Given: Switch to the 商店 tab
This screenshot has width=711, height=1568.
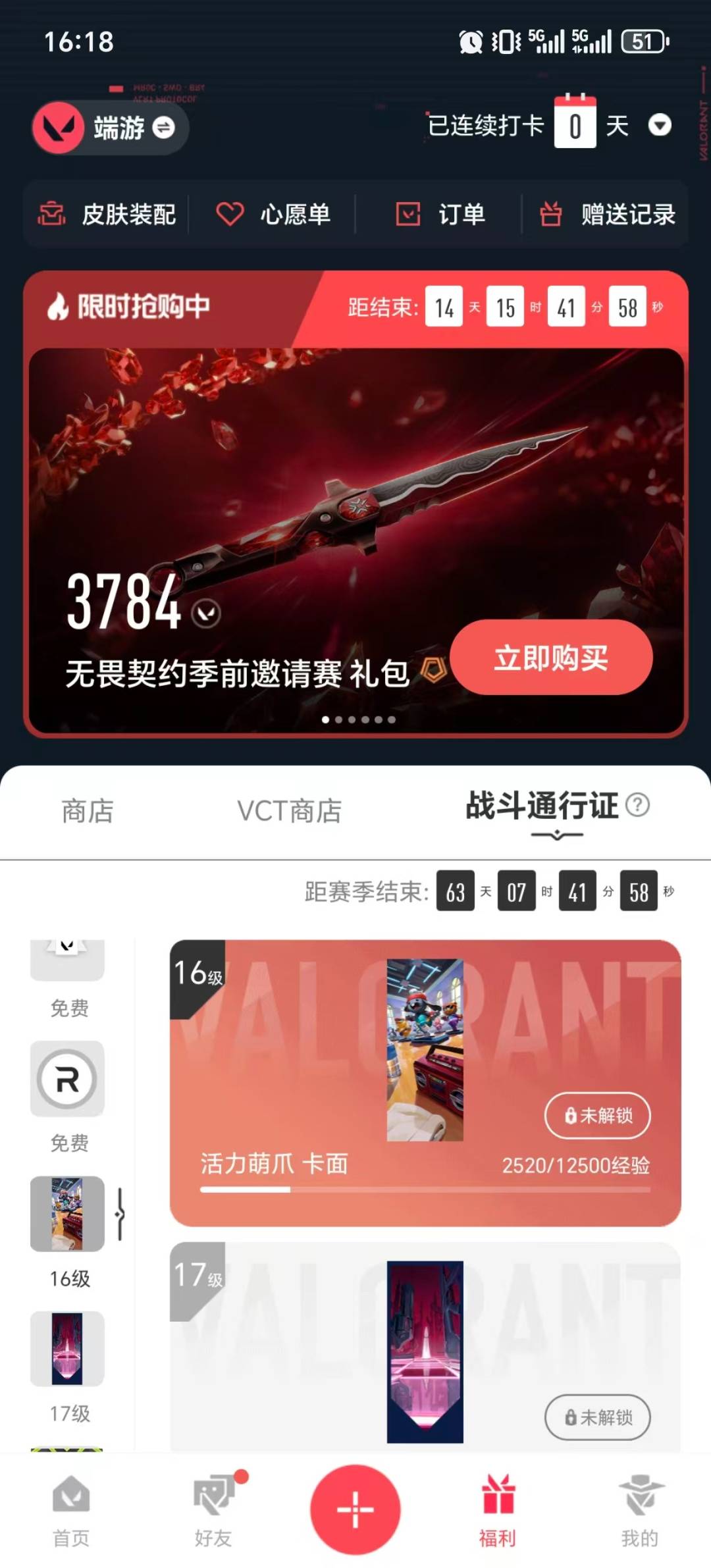Looking at the screenshot, I should (x=89, y=812).
